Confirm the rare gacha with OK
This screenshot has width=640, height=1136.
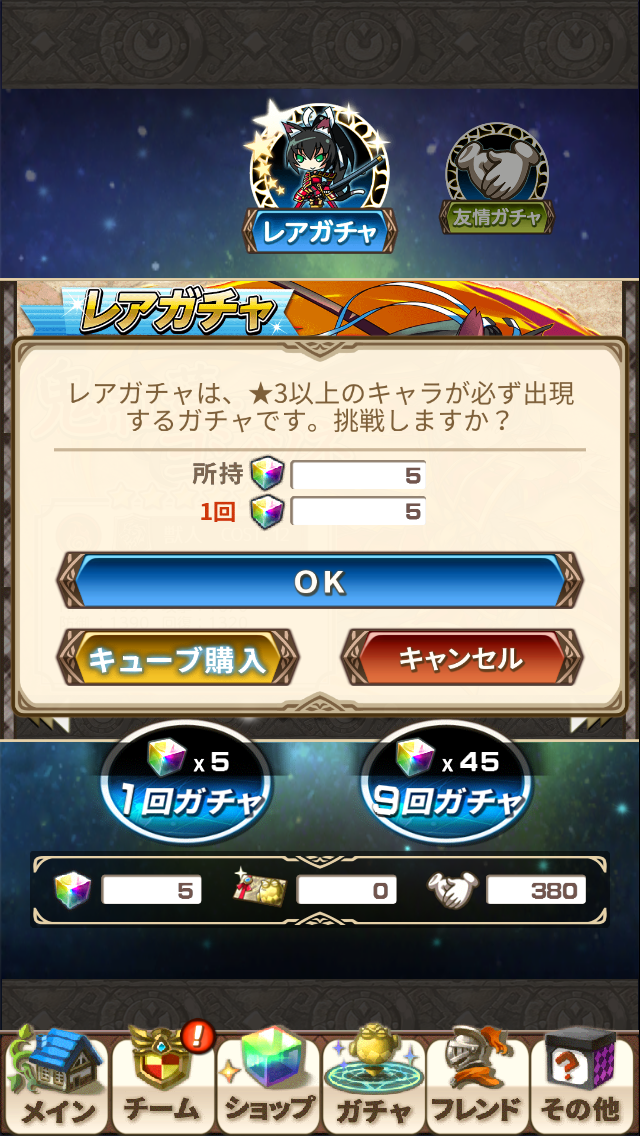[x=320, y=581]
